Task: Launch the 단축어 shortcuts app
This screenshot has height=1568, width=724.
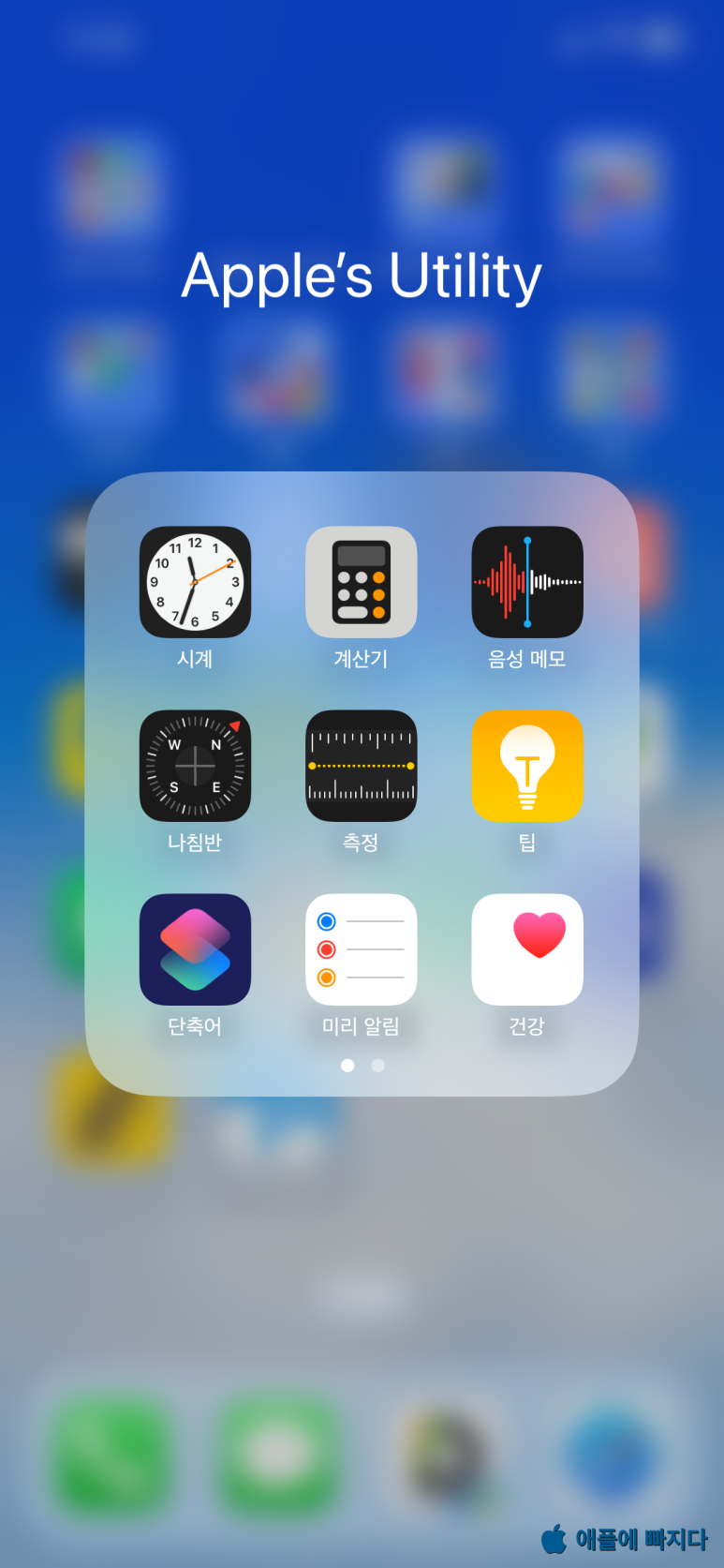Action: coord(195,949)
